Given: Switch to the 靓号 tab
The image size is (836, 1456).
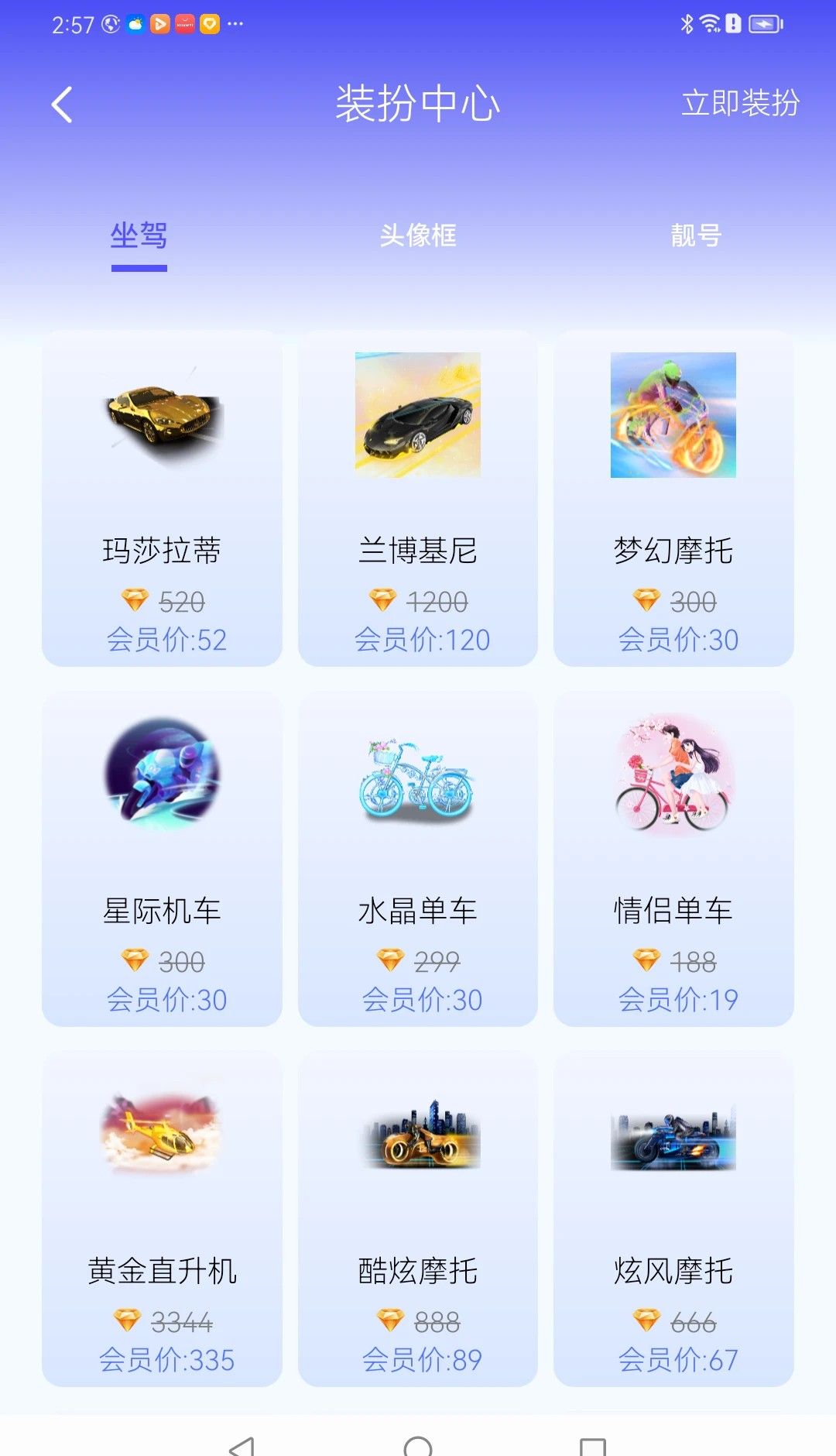Looking at the screenshot, I should point(696,235).
